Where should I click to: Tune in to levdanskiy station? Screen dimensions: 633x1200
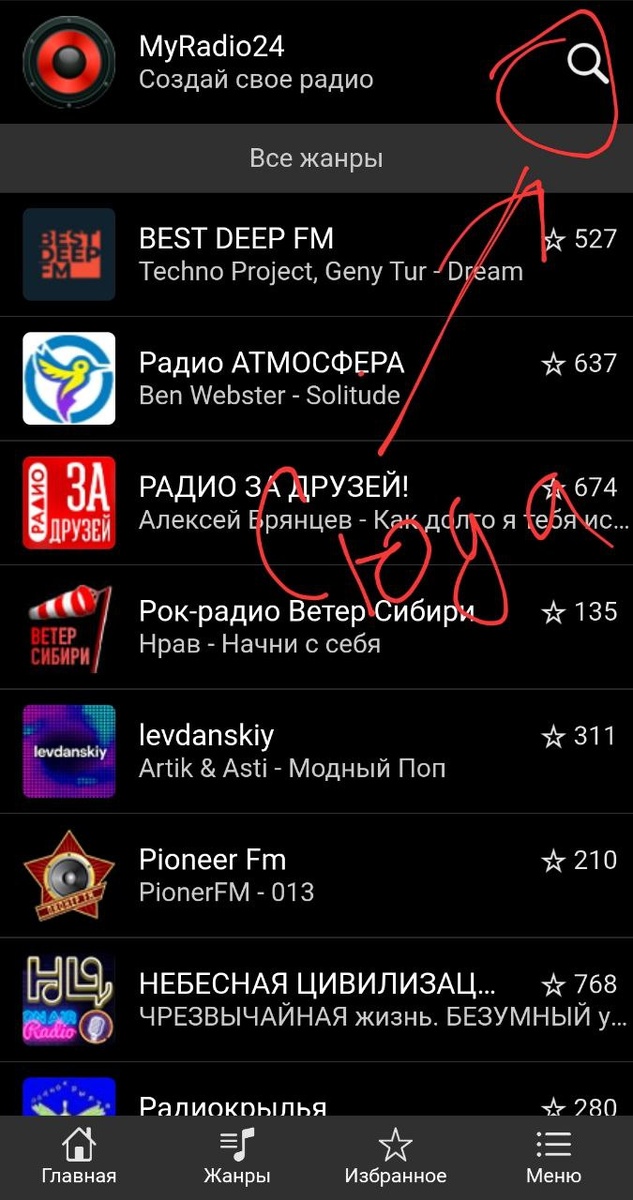click(x=300, y=750)
